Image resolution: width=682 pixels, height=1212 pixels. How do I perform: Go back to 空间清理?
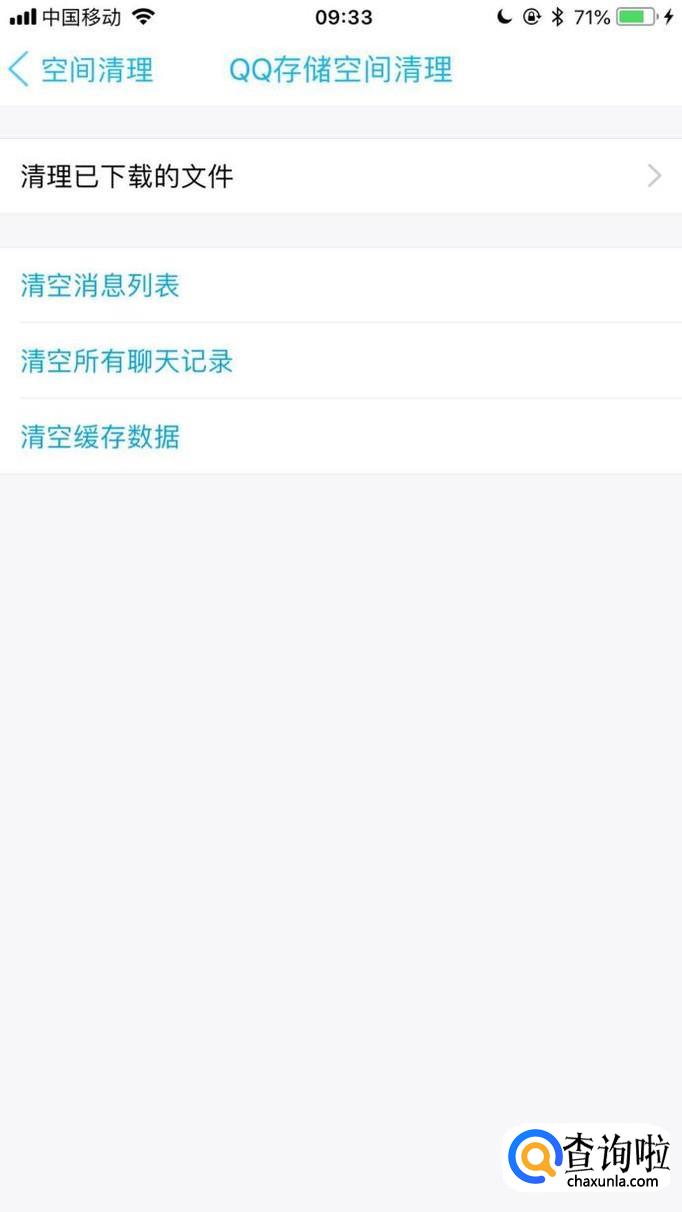click(x=80, y=70)
